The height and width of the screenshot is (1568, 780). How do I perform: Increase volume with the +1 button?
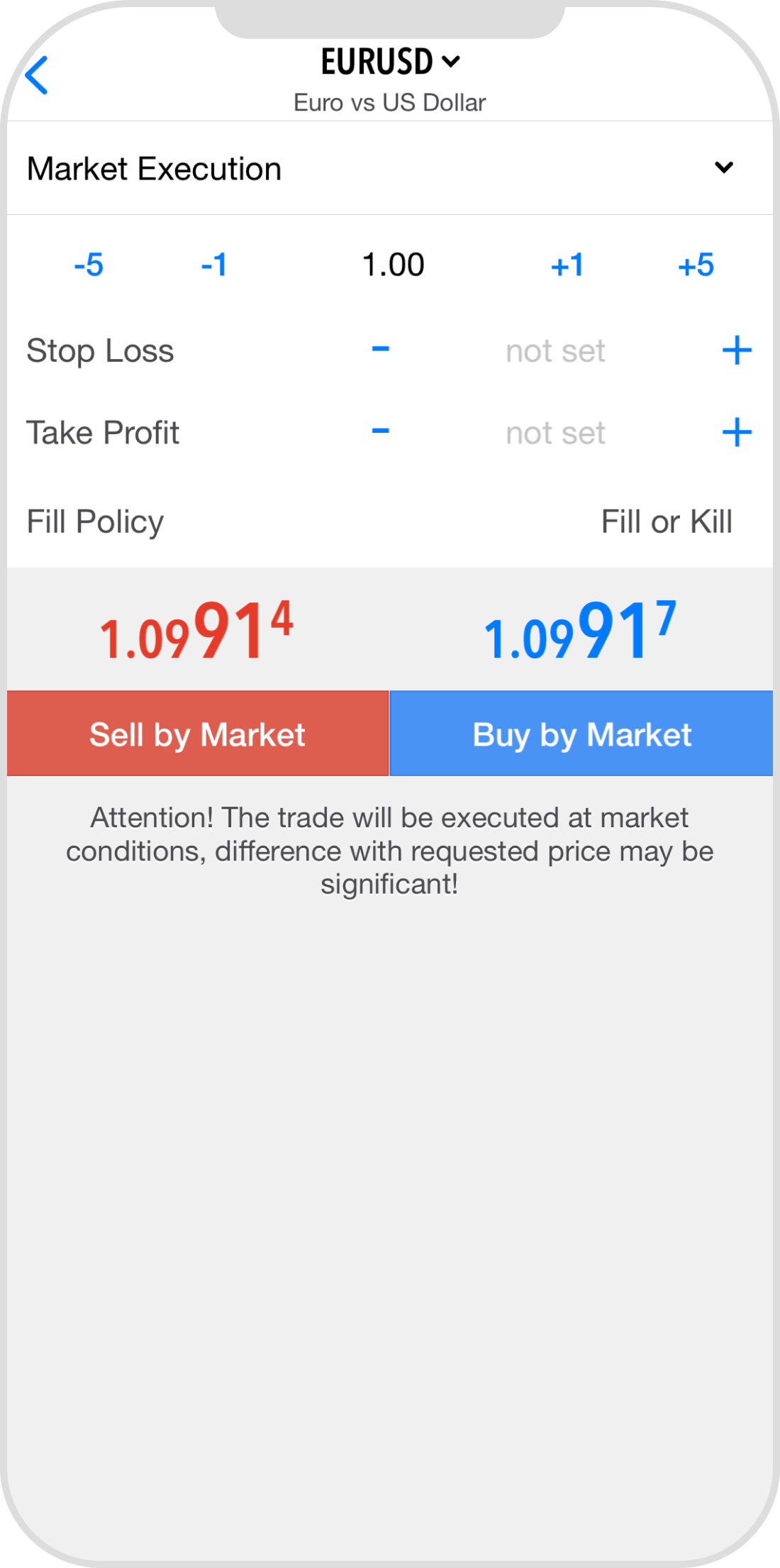567,265
